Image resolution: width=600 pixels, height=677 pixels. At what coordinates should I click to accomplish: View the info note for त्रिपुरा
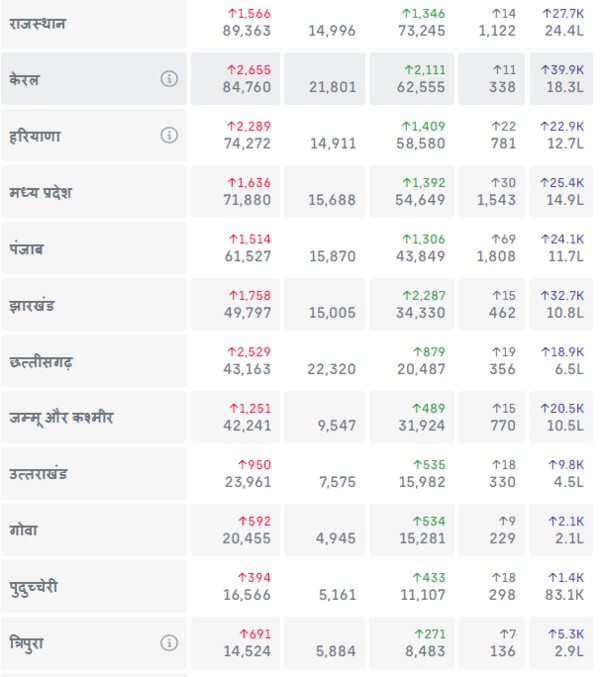click(x=169, y=643)
